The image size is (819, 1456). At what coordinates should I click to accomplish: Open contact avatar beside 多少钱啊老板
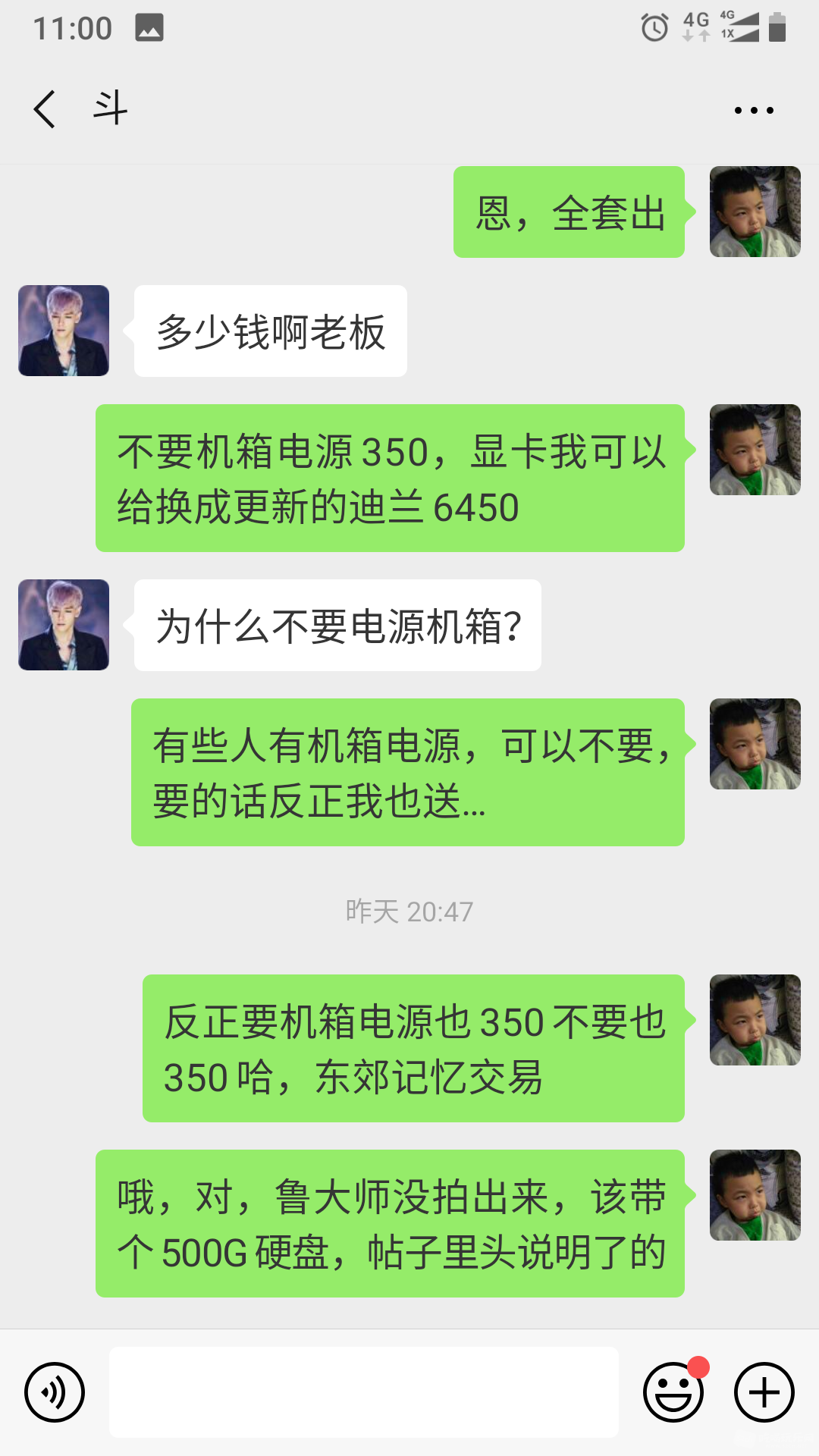(64, 331)
